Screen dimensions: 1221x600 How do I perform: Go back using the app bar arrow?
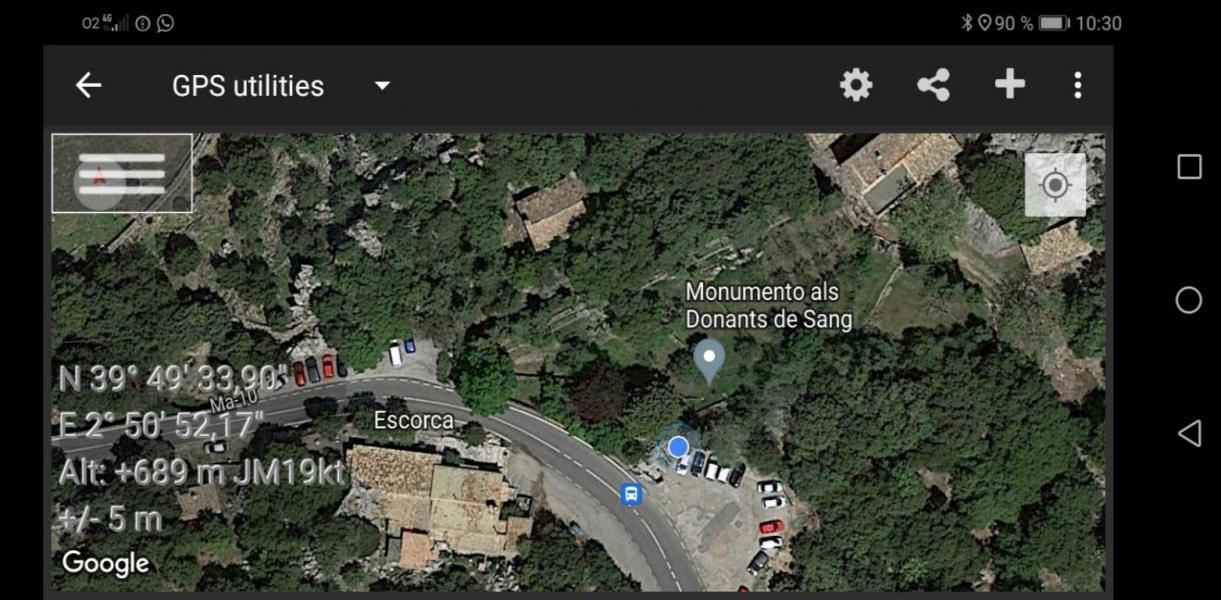pyautogui.click(x=89, y=86)
